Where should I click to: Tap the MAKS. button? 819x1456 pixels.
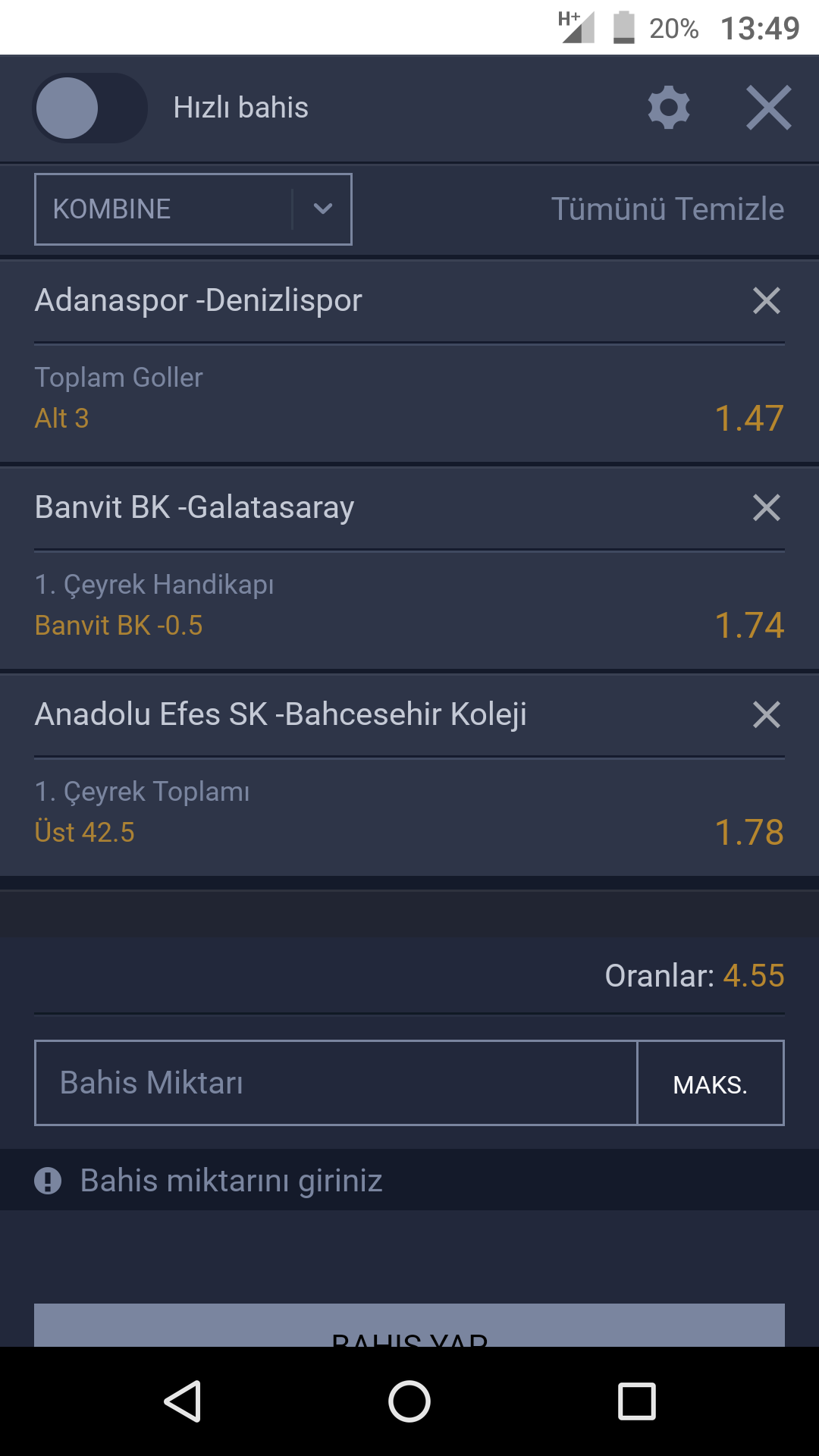(x=711, y=1083)
